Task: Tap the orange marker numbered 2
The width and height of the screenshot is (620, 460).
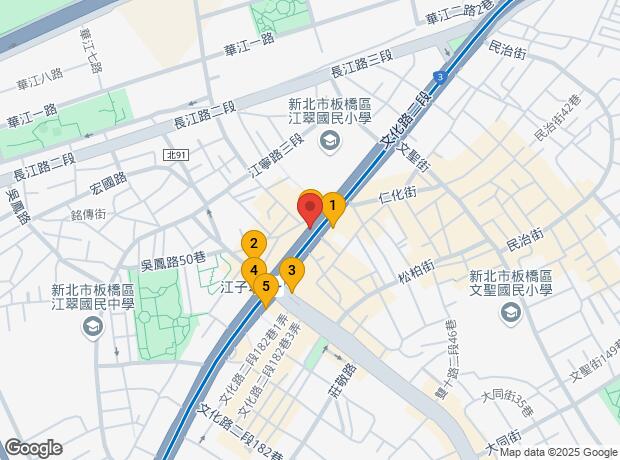Action: pyautogui.click(x=254, y=243)
